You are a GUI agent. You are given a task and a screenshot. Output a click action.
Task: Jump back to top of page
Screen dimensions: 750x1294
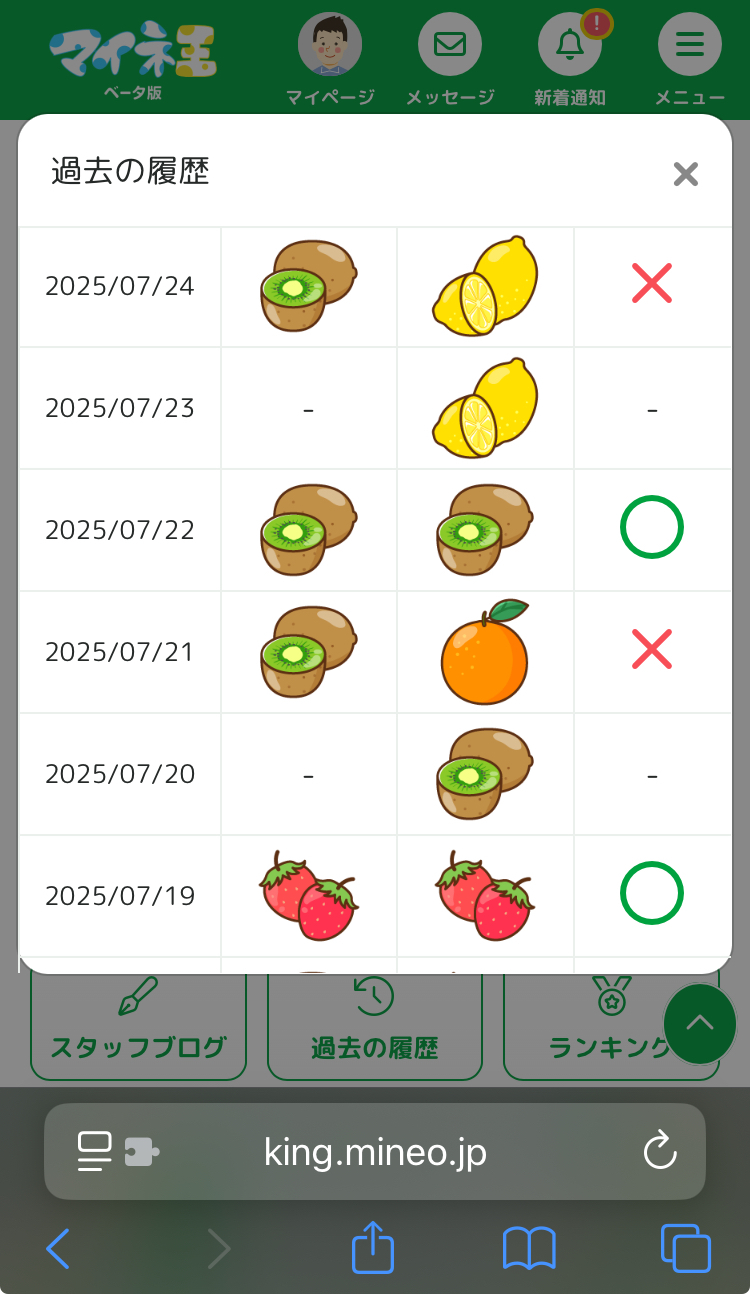pos(700,1023)
